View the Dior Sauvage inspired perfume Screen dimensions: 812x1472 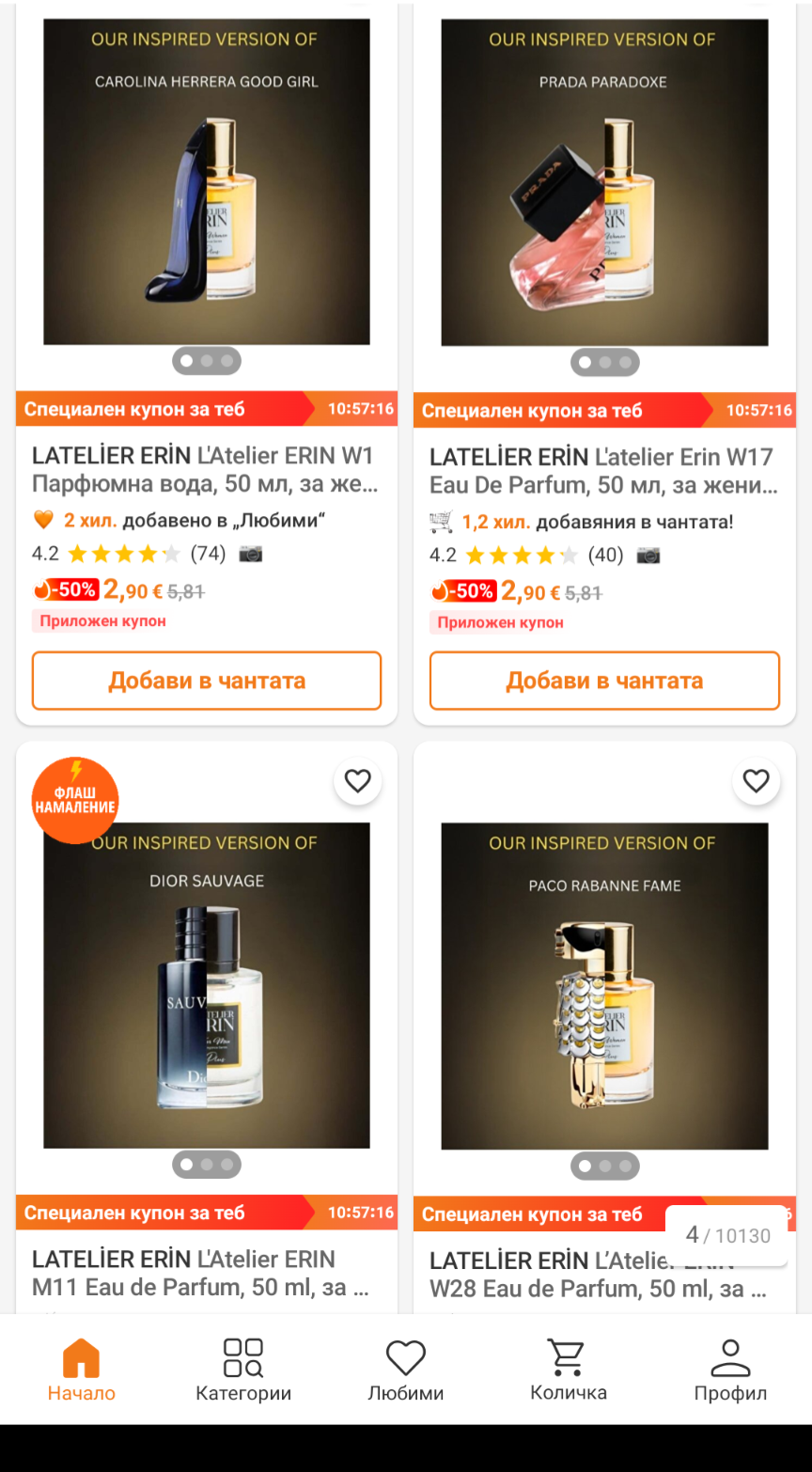(x=207, y=985)
